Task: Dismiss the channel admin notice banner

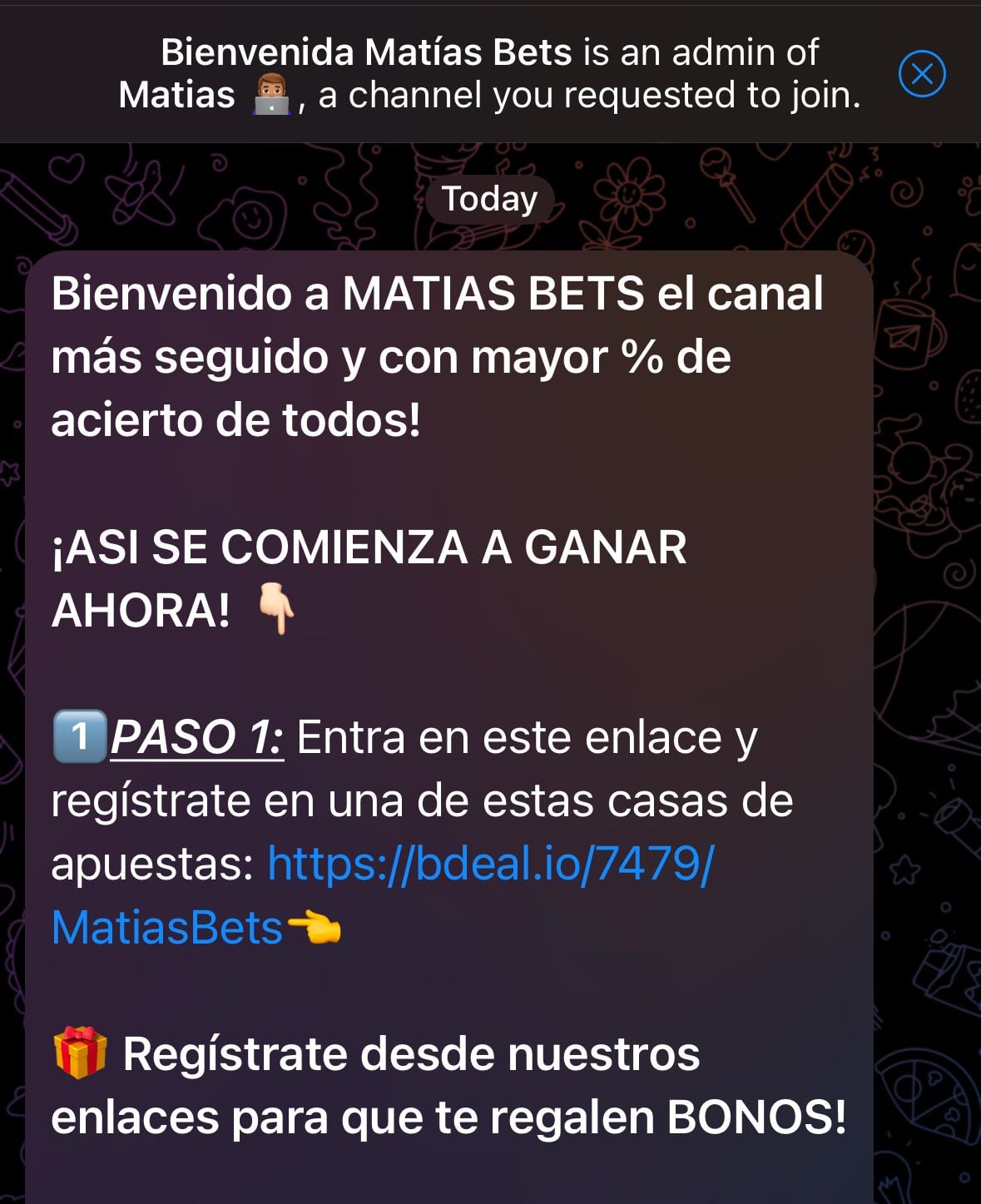Action: click(x=922, y=74)
